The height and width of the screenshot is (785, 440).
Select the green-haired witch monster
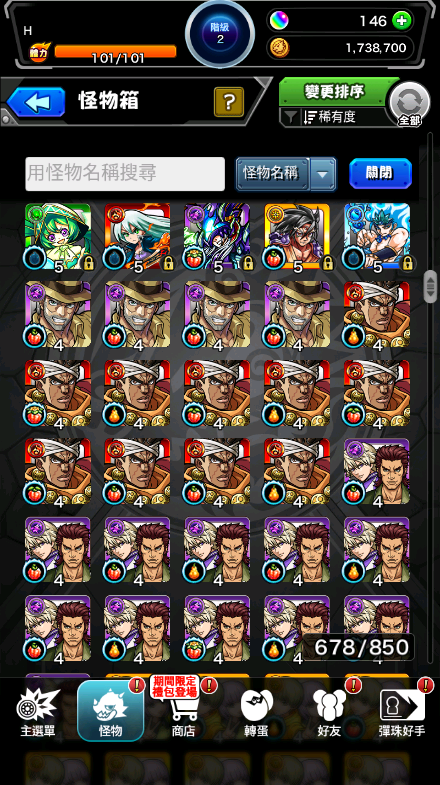(x=58, y=236)
